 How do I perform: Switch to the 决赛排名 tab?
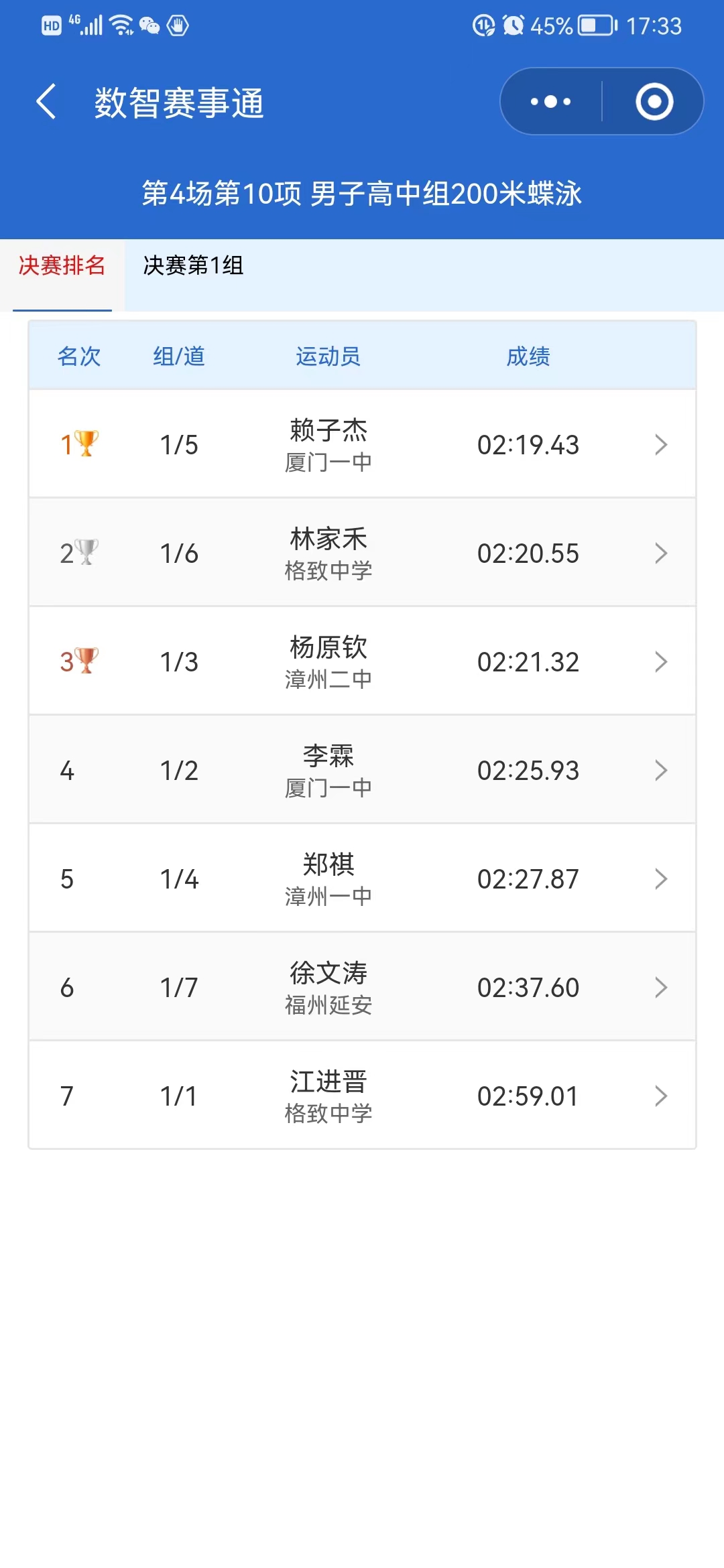(x=62, y=266)
